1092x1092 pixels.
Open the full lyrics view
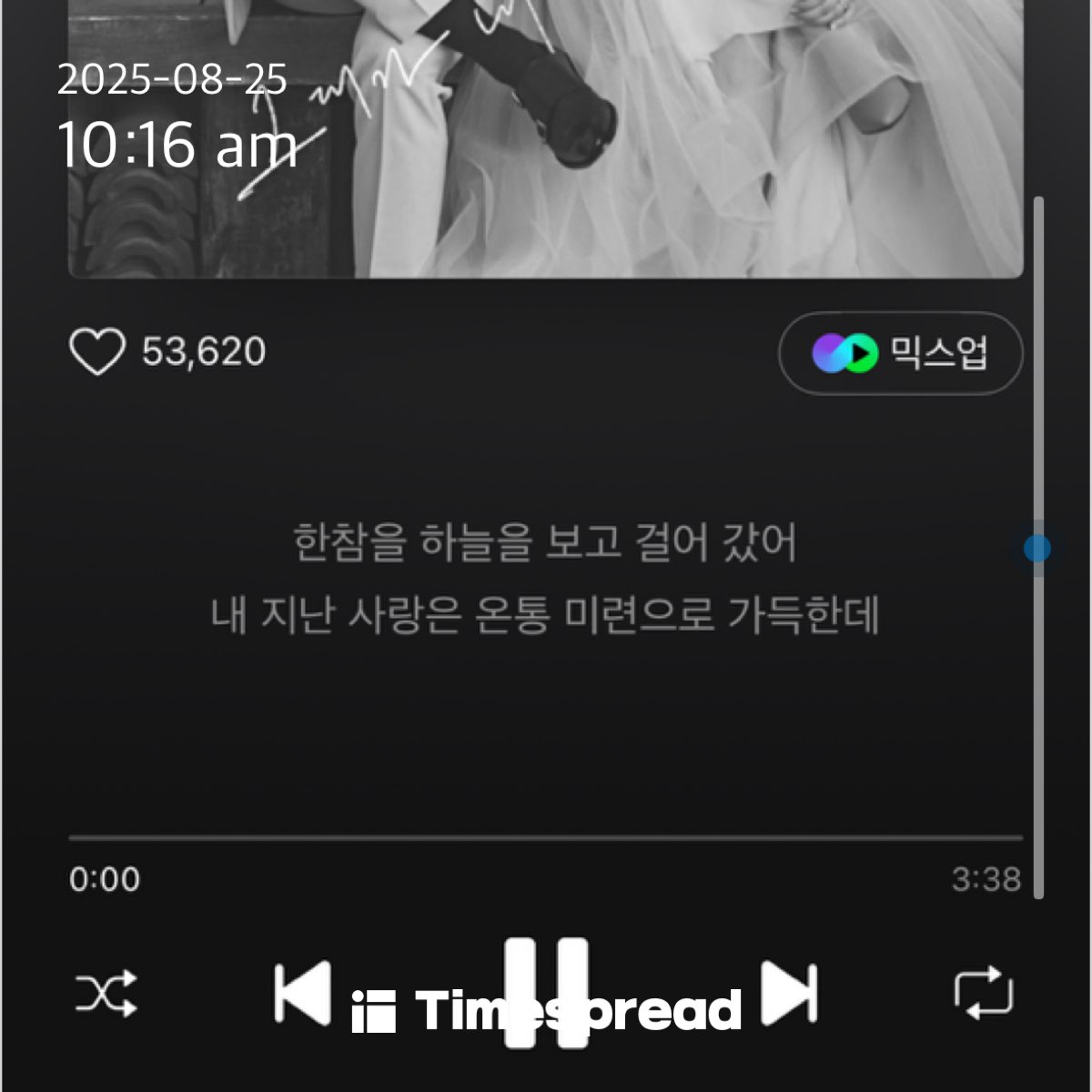[x=544, y=579]
